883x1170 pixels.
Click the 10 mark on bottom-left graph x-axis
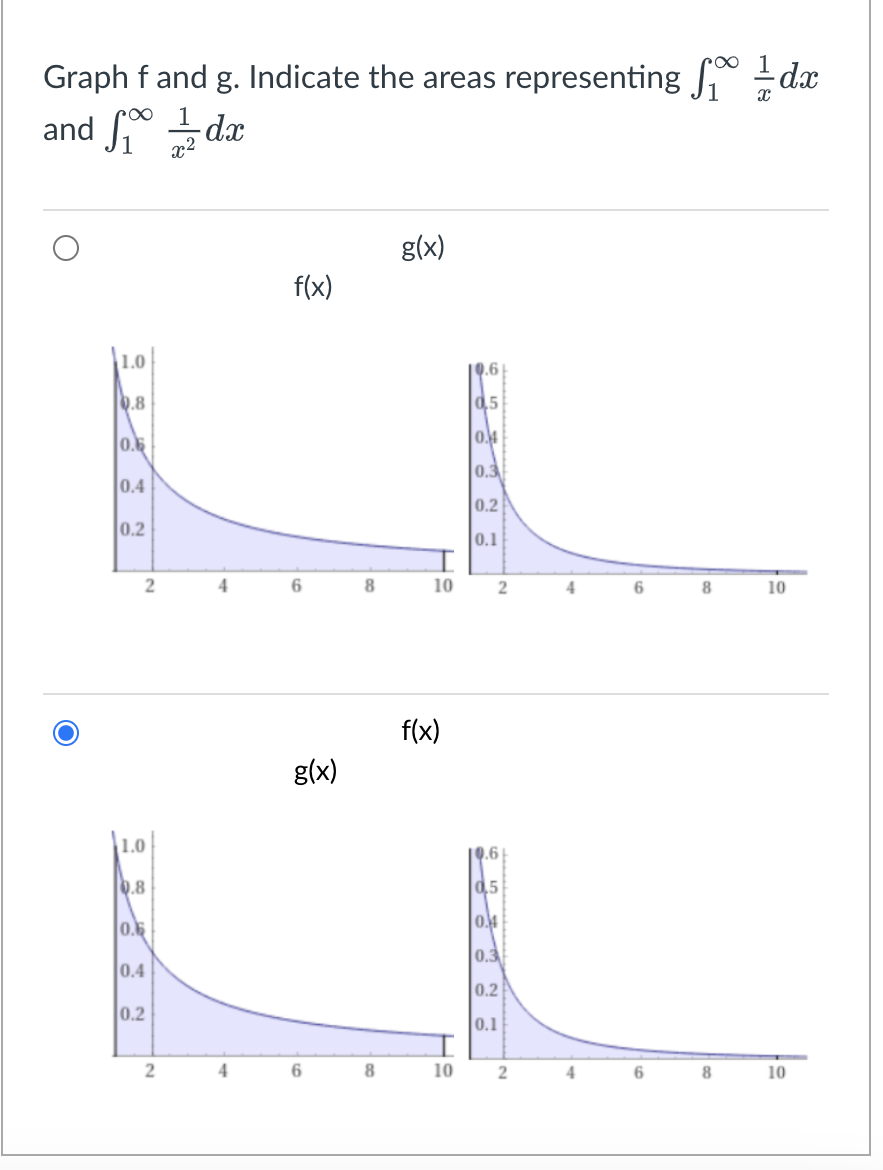tap(442, 1071)
